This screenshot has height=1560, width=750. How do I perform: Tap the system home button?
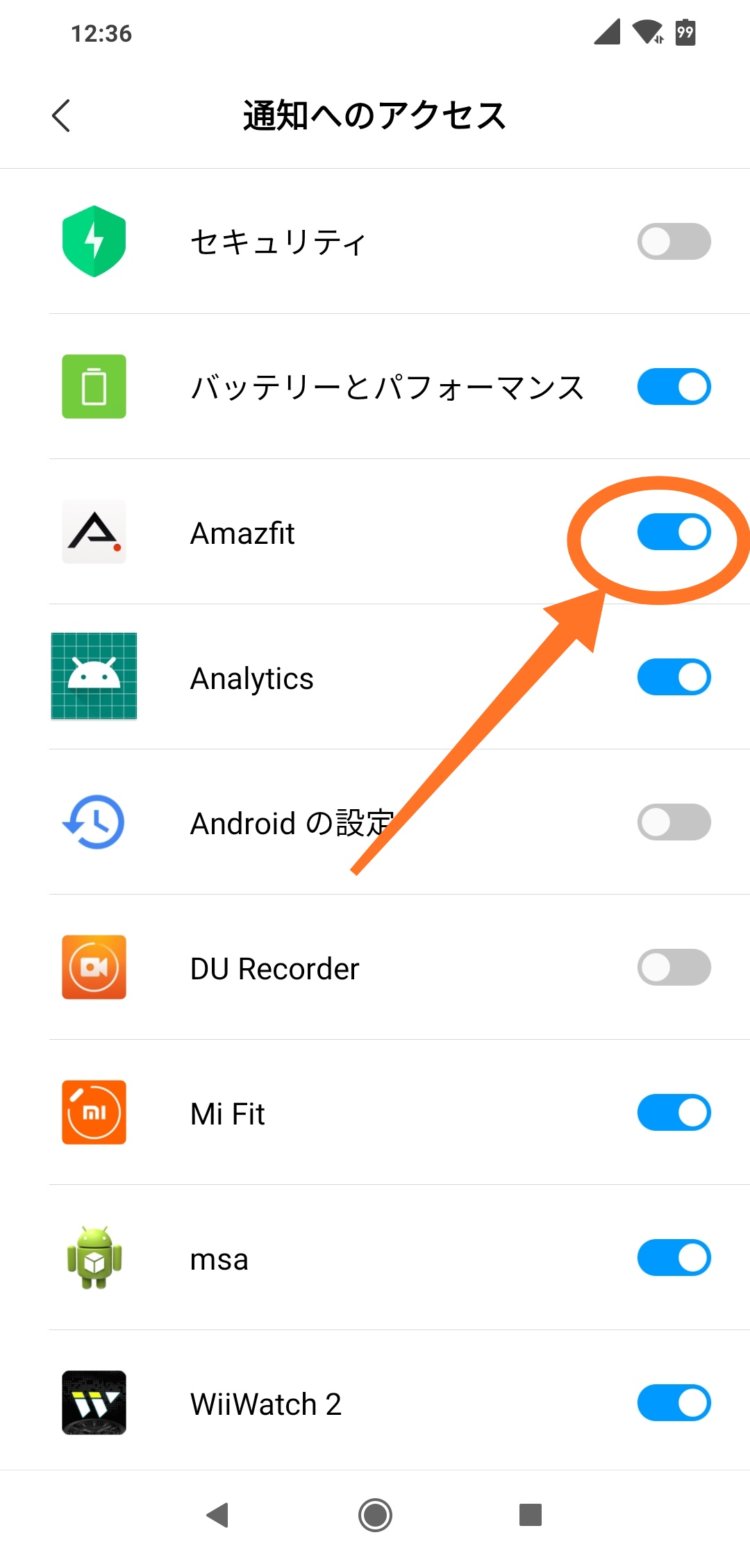(375, 1515)
